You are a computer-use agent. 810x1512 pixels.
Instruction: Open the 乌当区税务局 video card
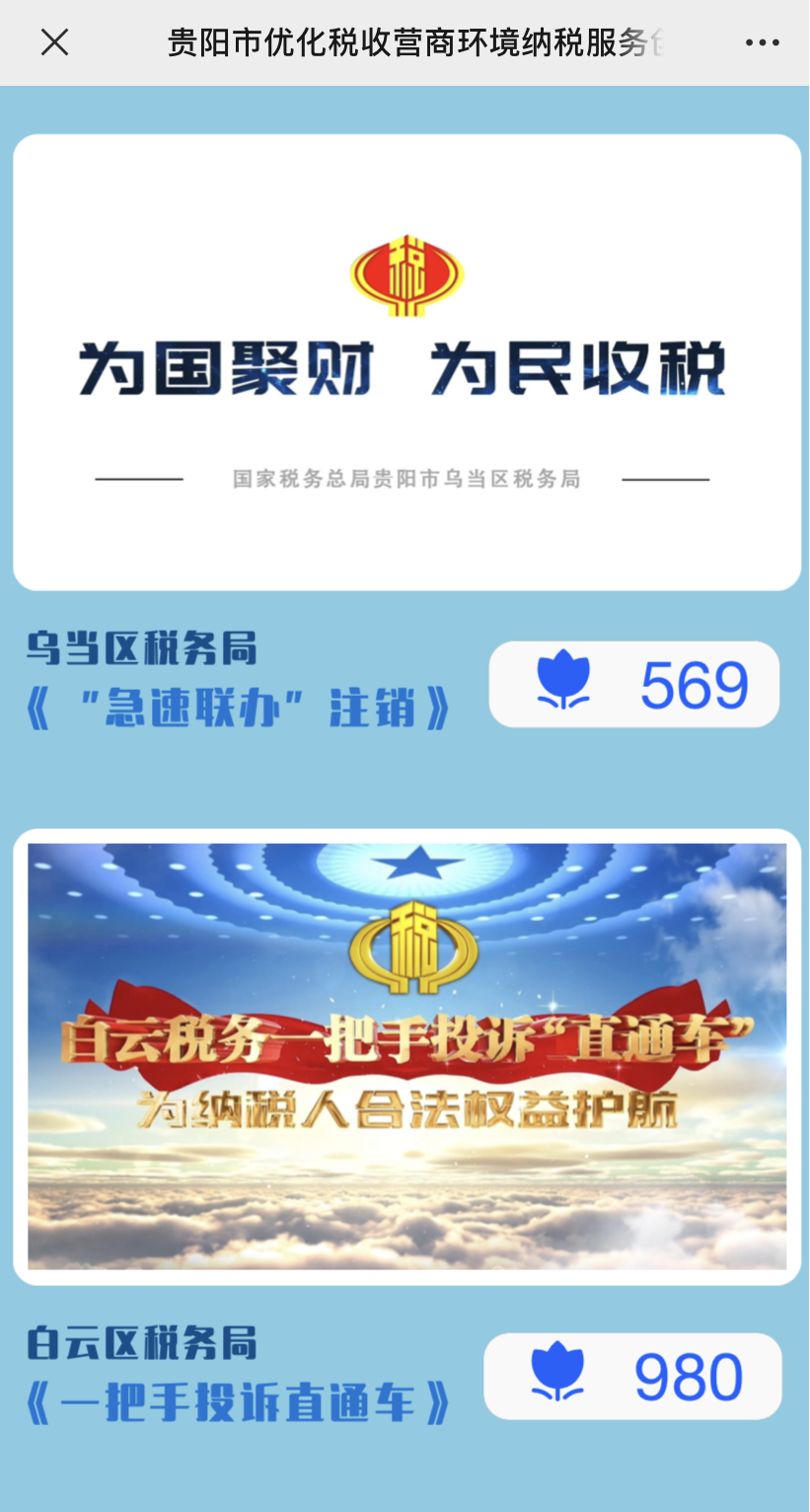(406, 362)
